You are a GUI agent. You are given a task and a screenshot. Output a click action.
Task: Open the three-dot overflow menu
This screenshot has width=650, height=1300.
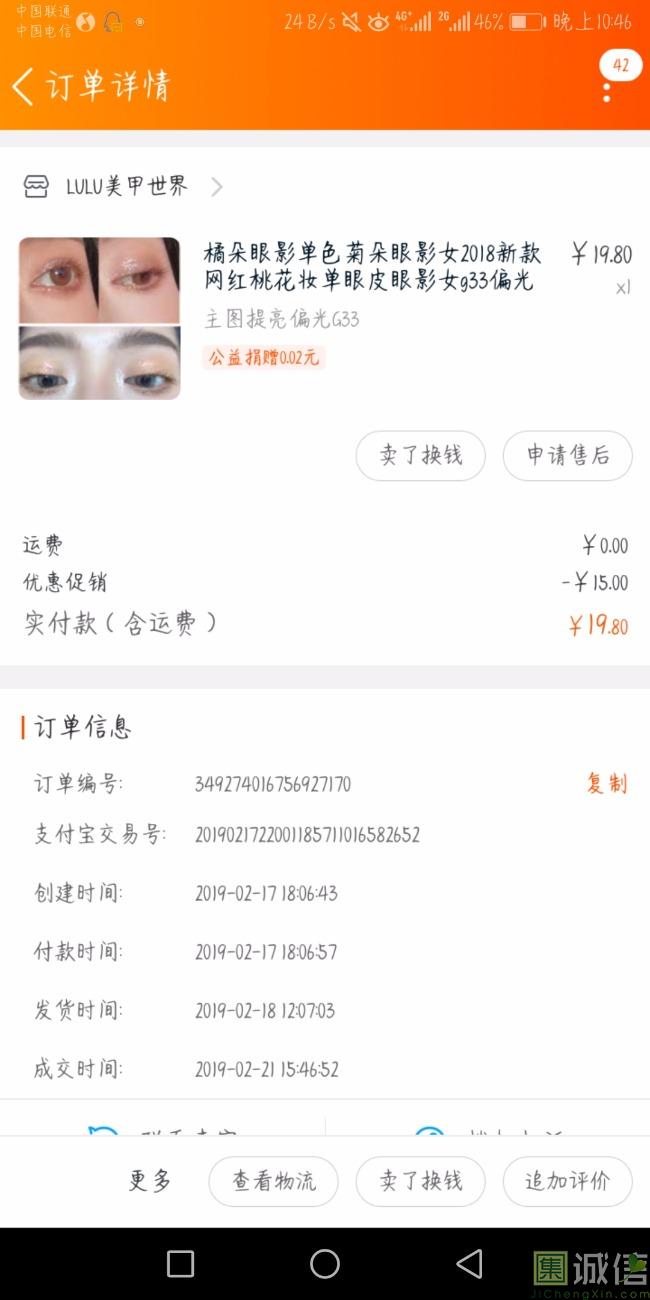pos(606,92)
